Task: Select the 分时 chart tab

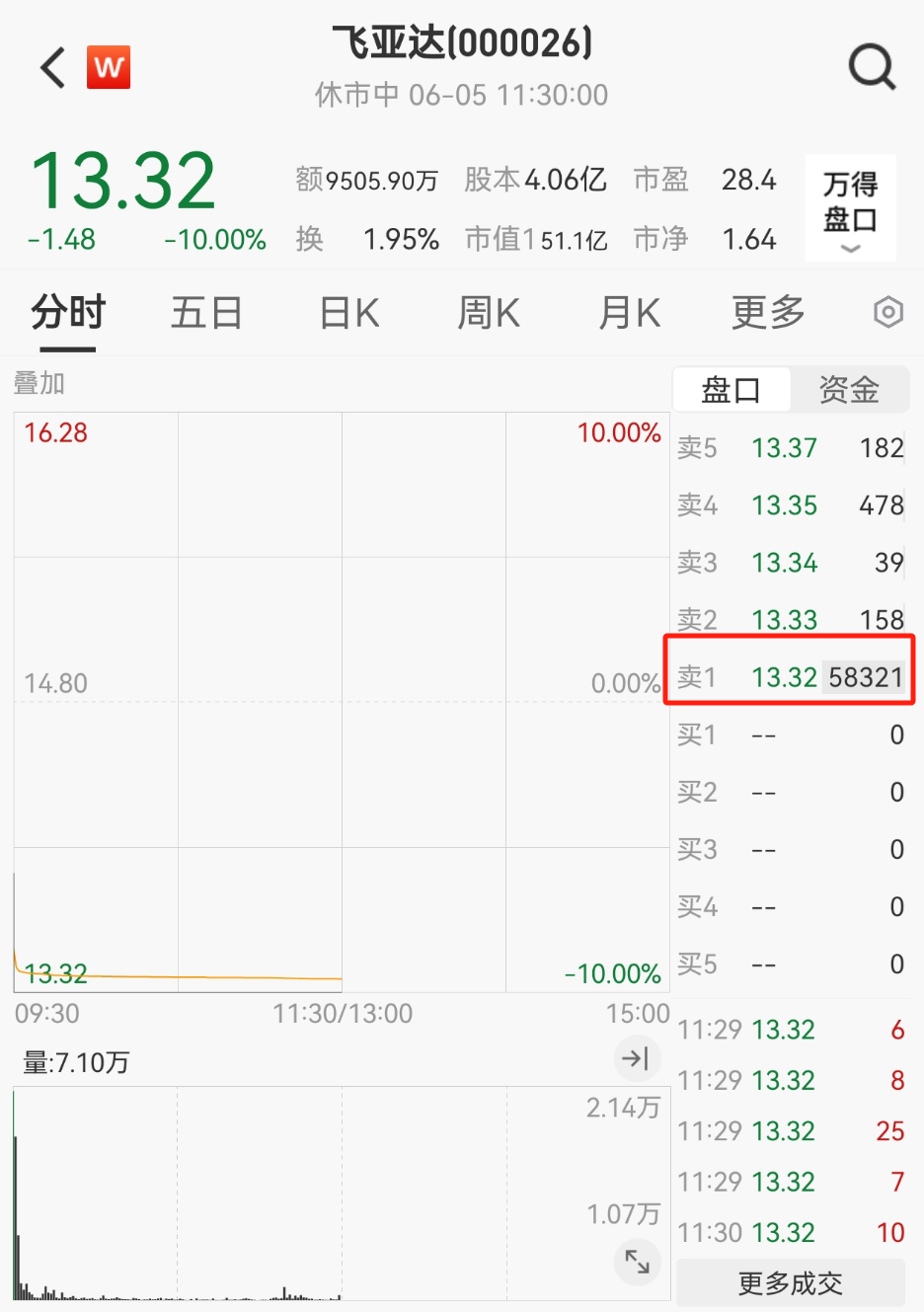Action: point(67,314)
